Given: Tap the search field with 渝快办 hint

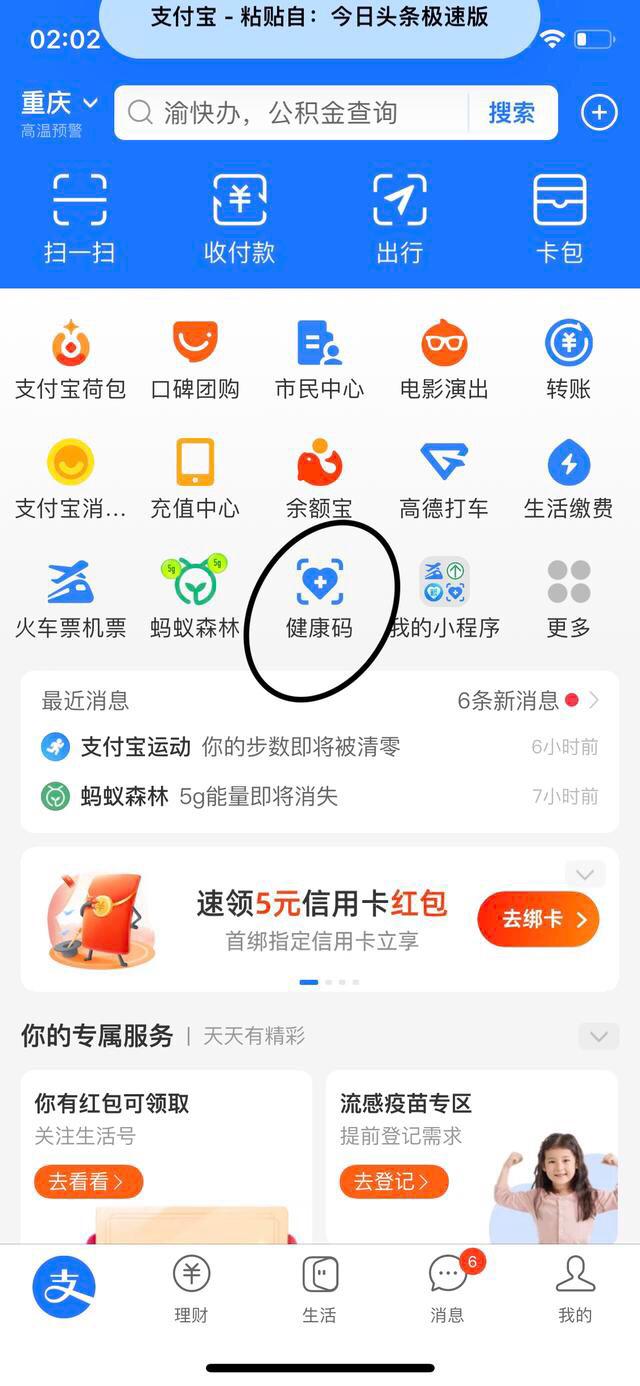Looking at the screenshot, I should [290, 113].
